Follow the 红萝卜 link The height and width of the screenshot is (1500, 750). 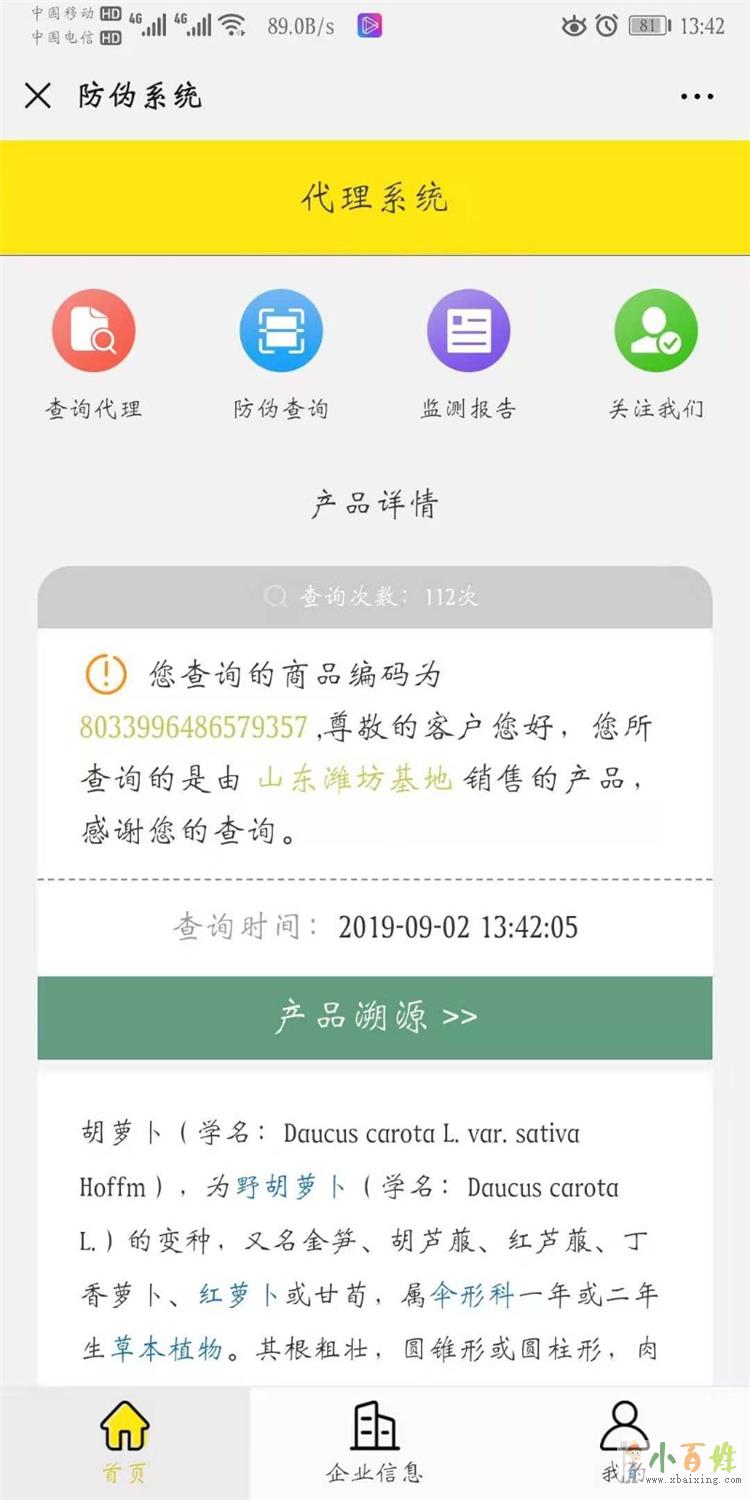click(x=239, y=1295)
